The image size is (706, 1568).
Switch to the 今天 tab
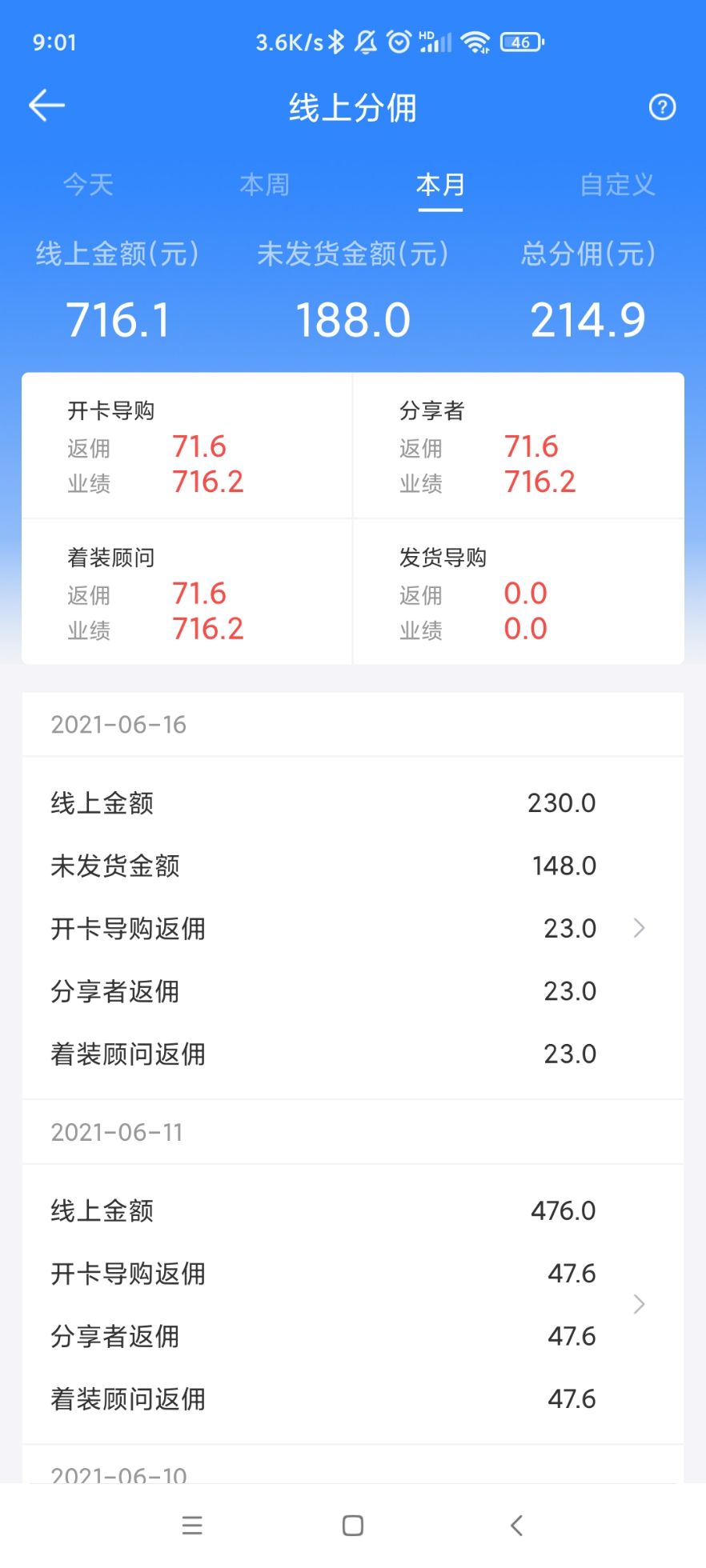(88, 185)
